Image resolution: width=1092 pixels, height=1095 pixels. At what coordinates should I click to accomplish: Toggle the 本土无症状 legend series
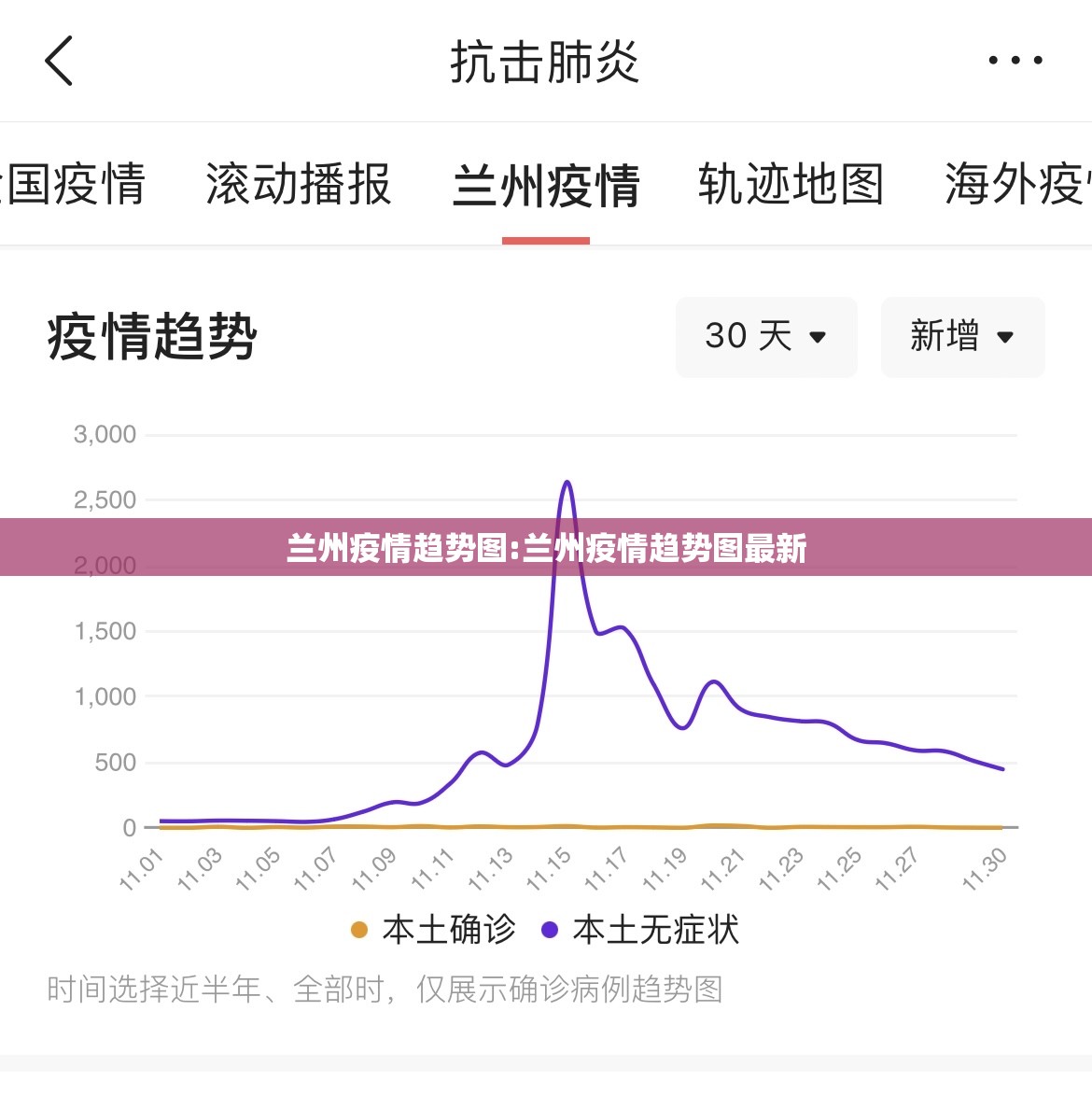(640, 930)
